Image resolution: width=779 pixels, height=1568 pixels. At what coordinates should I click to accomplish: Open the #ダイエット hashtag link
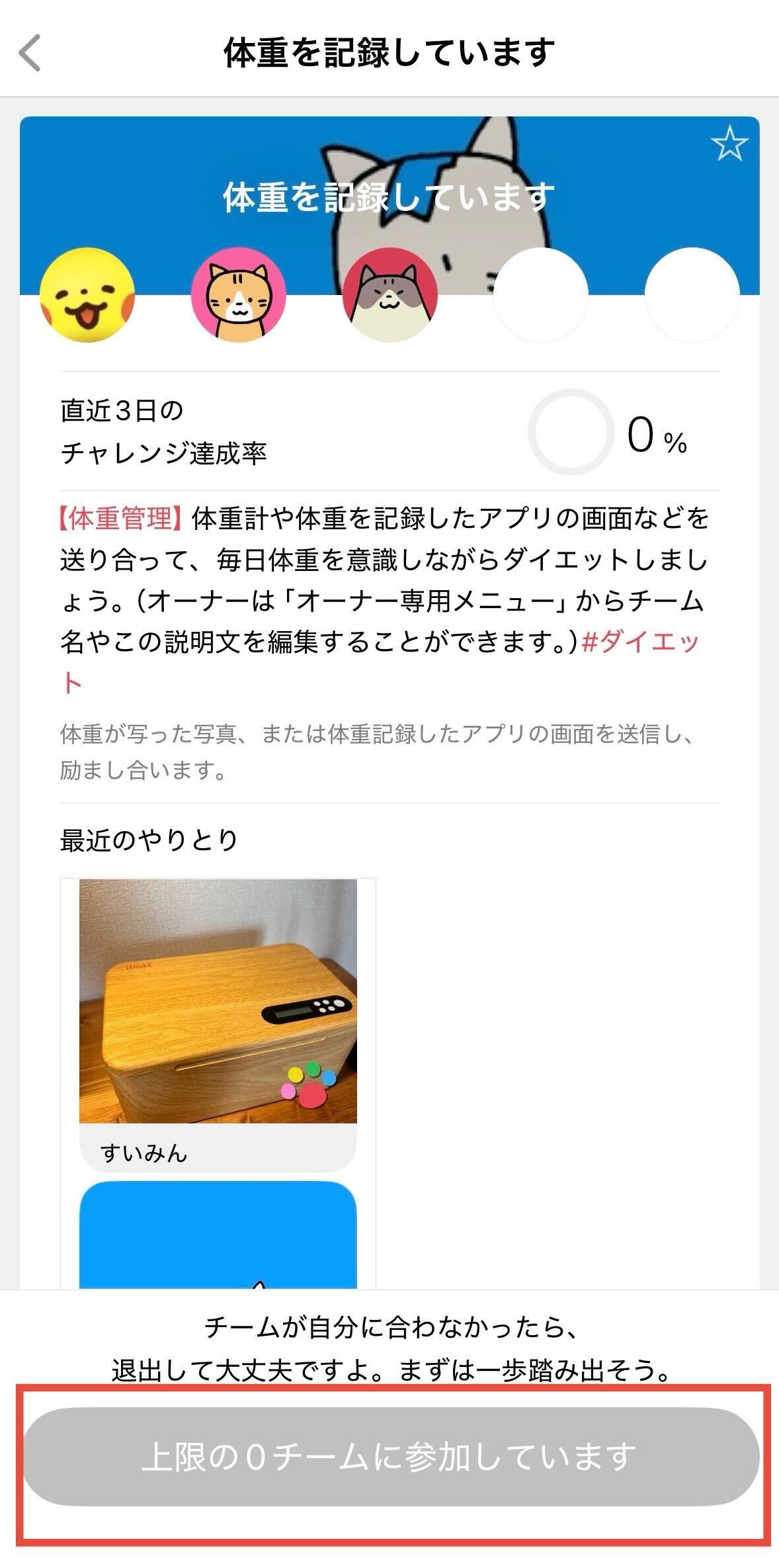click(x=639, y=642)
